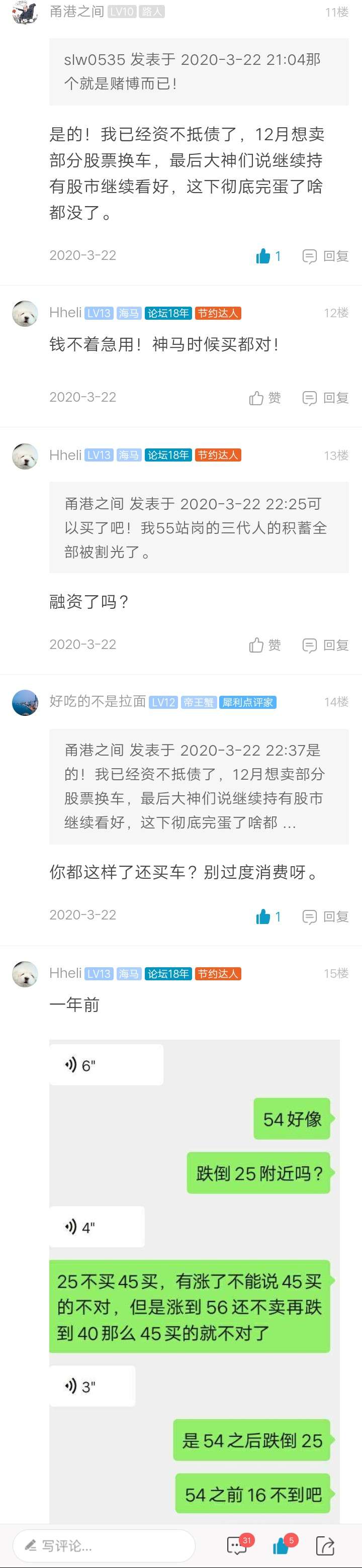View Hheli's profile from the 12楼 avatar

[x=25, y=314]
